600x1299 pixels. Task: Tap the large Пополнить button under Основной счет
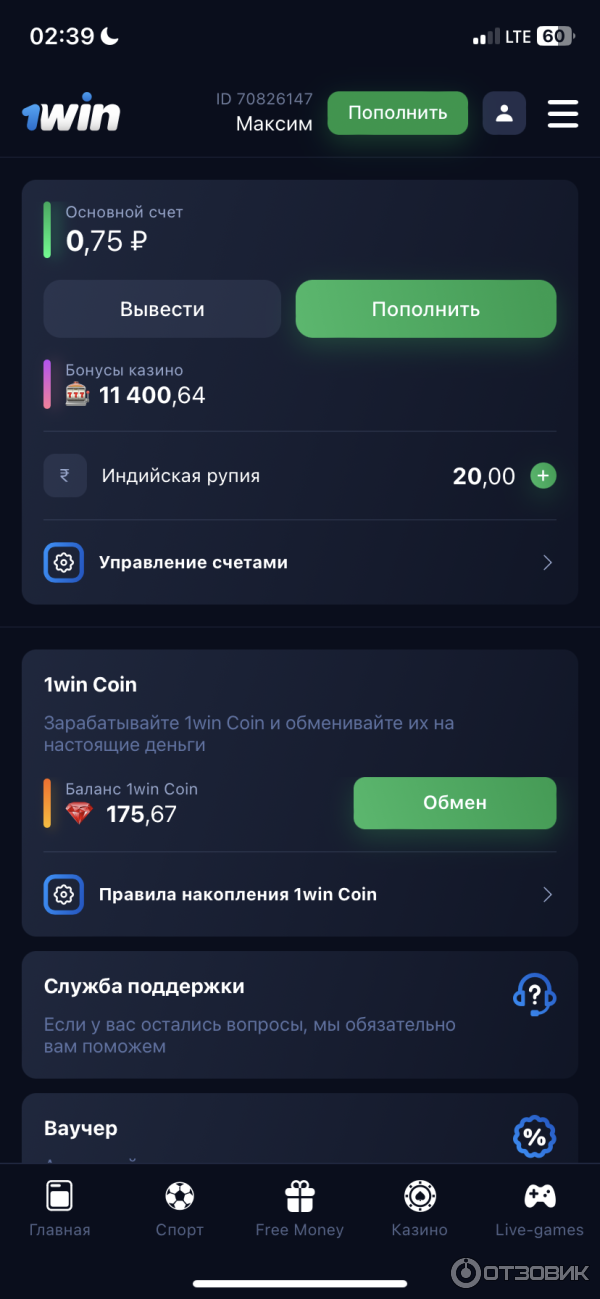425,309
